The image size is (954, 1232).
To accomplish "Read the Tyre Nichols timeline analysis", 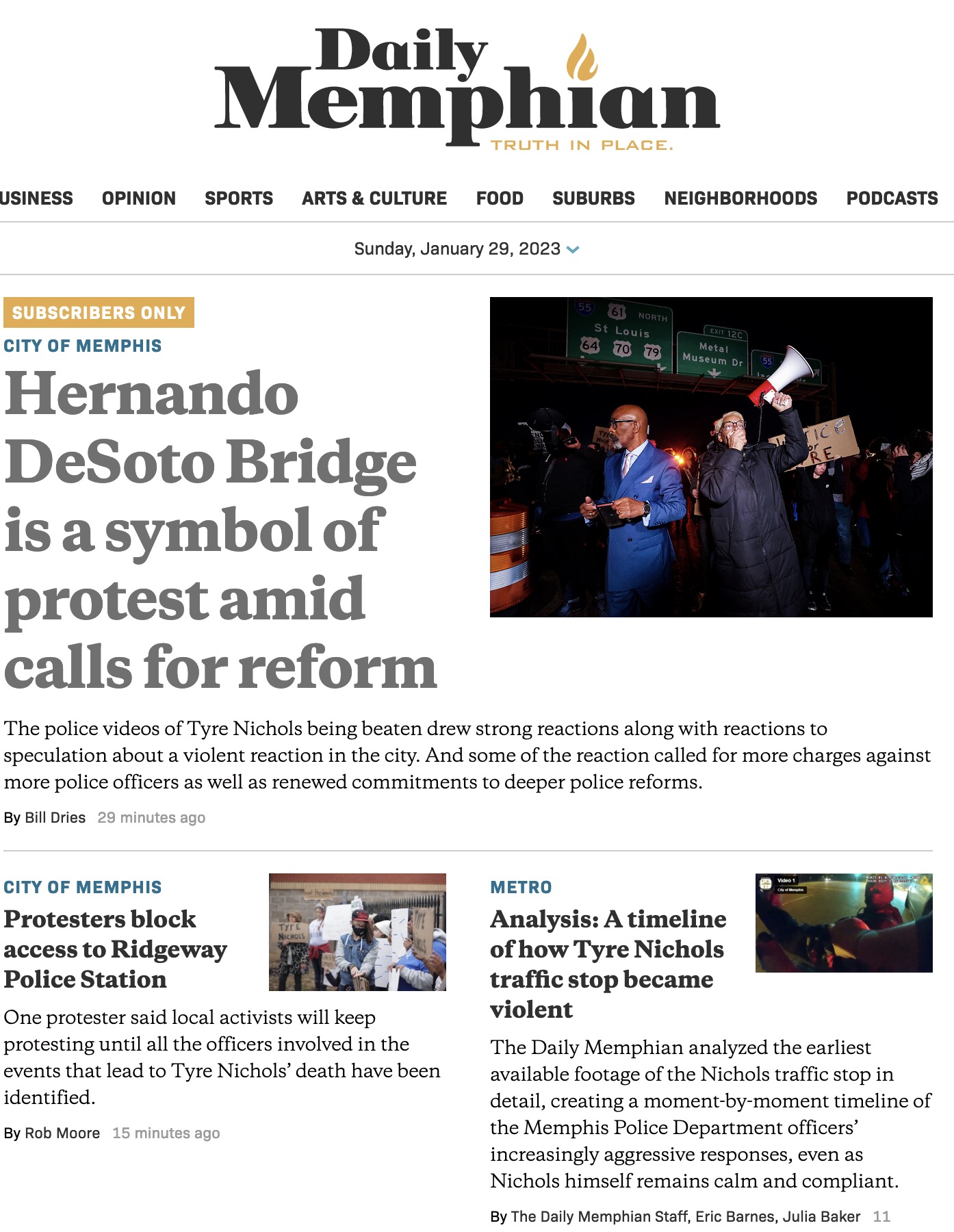I will click(608, 964).
